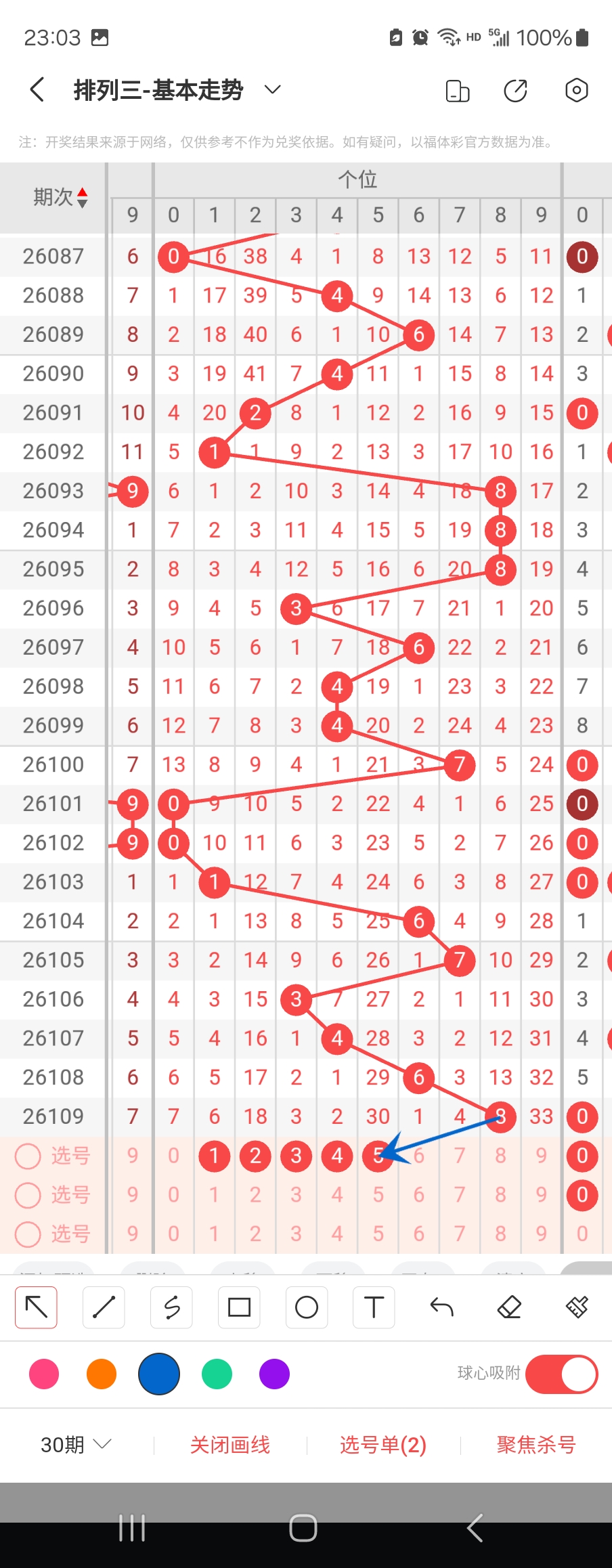Pick the rectangle shape tool
The width and height of the screenshot is (612, 1568).
pyautogui.click(x=239, y=1307)
